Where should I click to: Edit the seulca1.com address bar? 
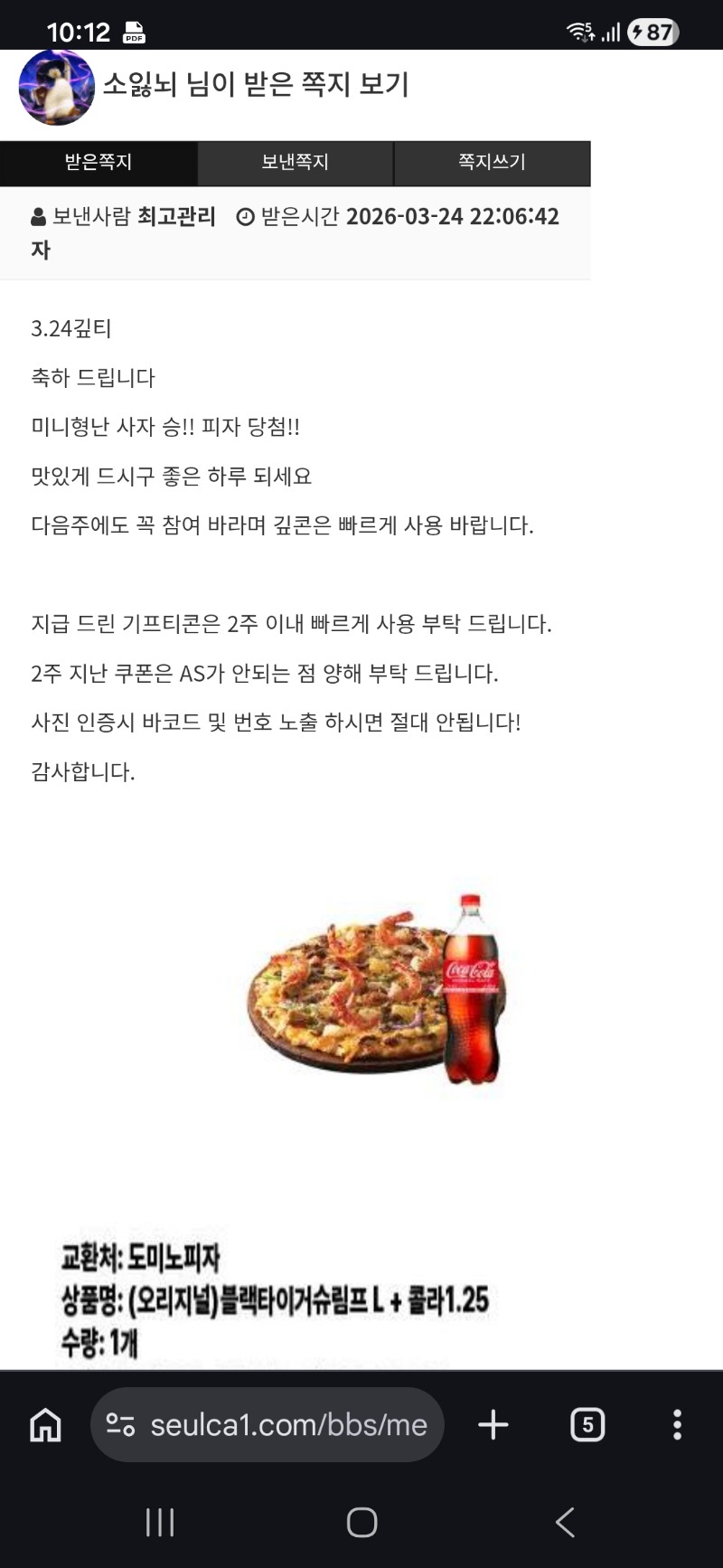(x=287, y=1425)
